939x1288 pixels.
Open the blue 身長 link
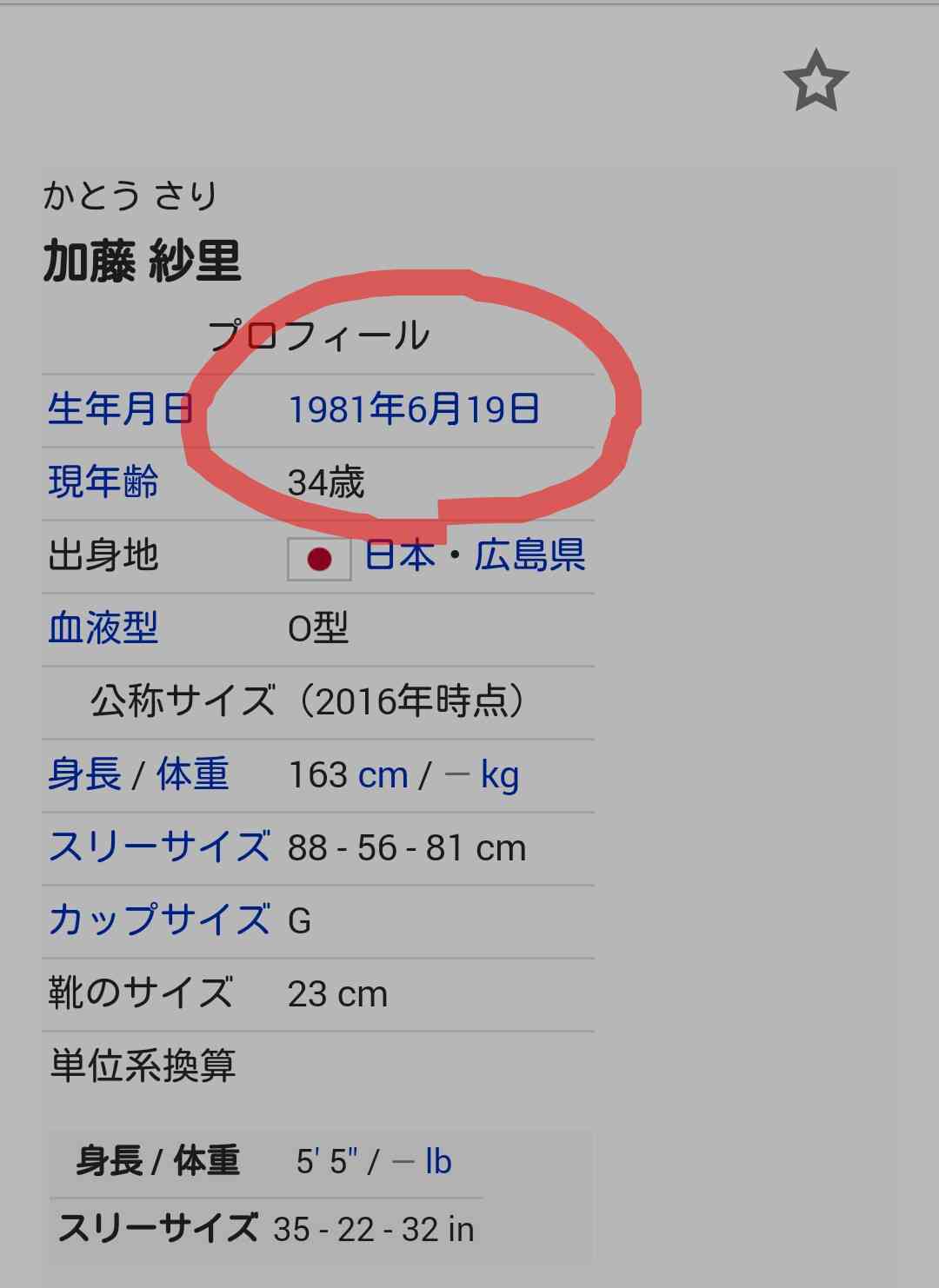point(84,773)
